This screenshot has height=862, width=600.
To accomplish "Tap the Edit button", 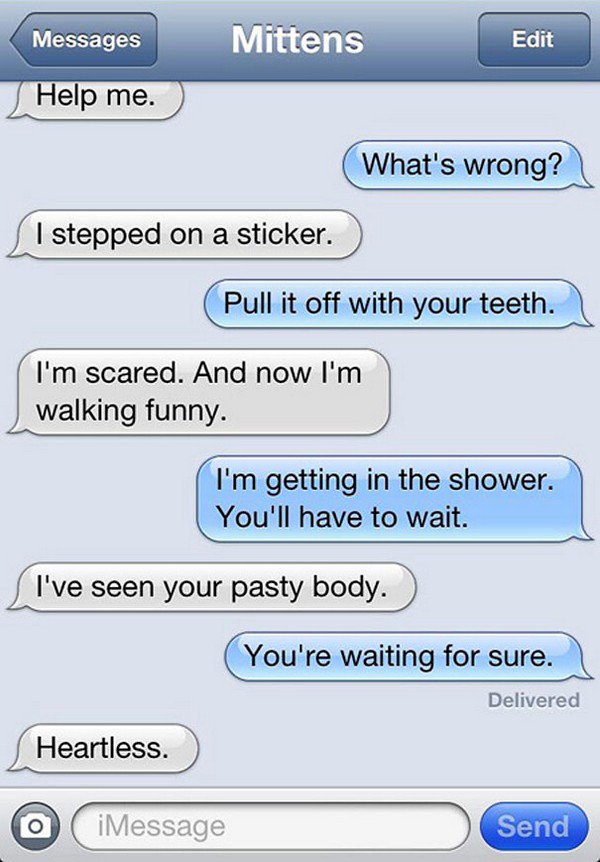I will [x=531, y=40].
